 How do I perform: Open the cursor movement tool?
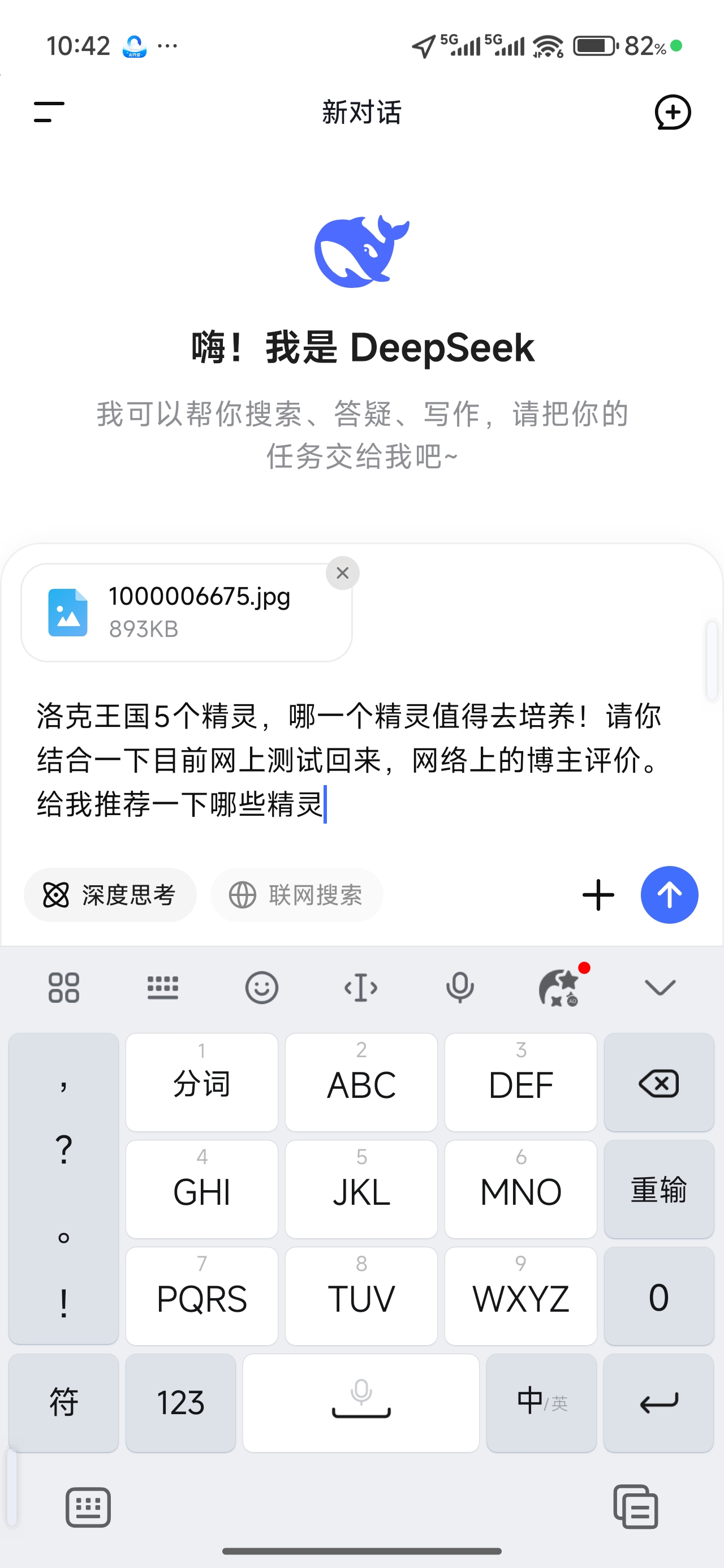point(361,987)
